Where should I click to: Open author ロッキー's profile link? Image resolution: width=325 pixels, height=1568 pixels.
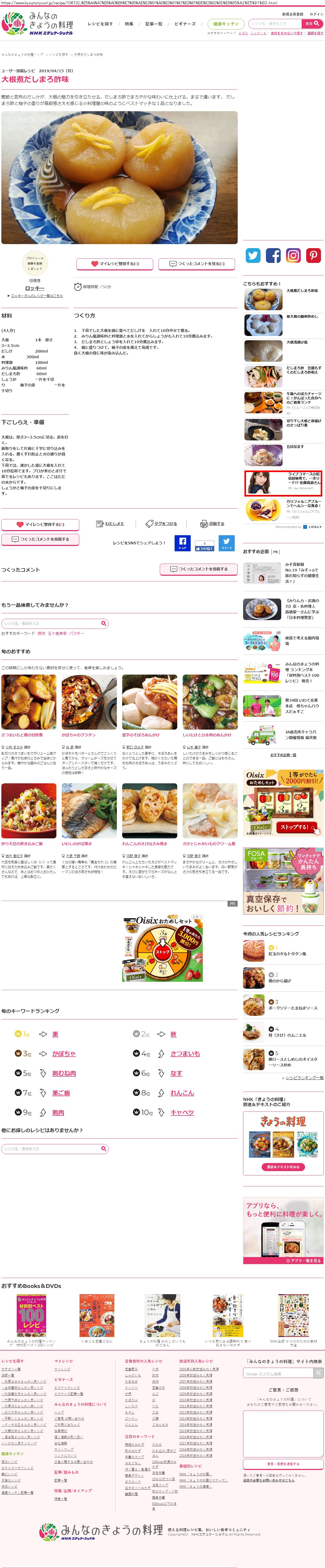click(x=35, y=288)
